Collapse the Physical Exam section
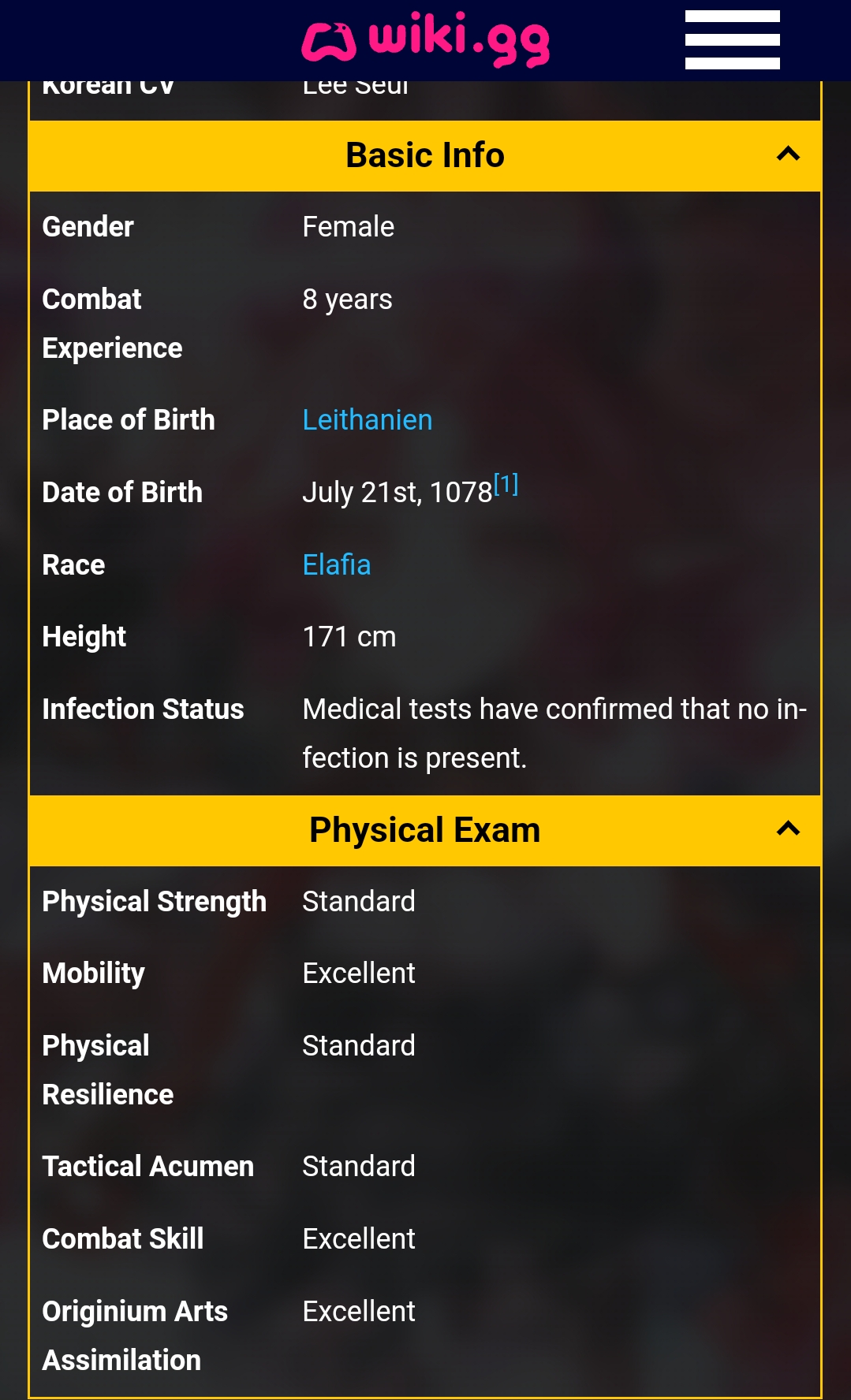 pyautogui.click(x=788, y=829)
